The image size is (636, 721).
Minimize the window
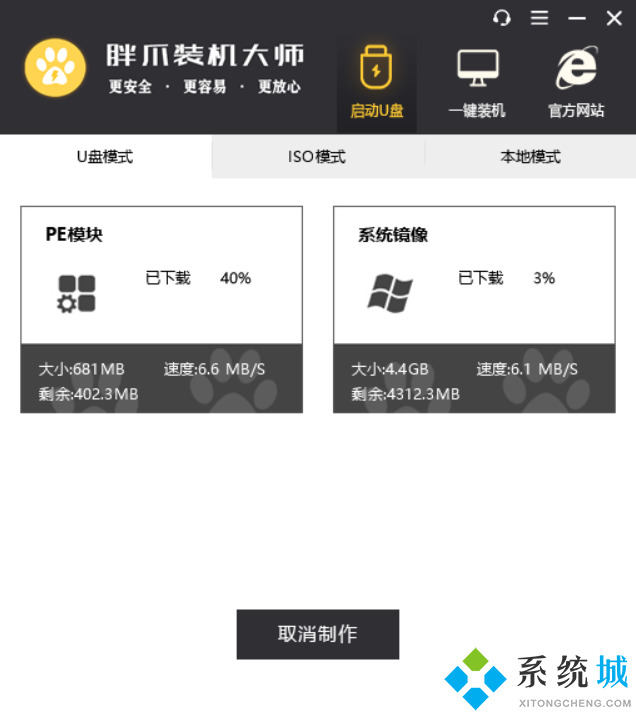point(577,18)
